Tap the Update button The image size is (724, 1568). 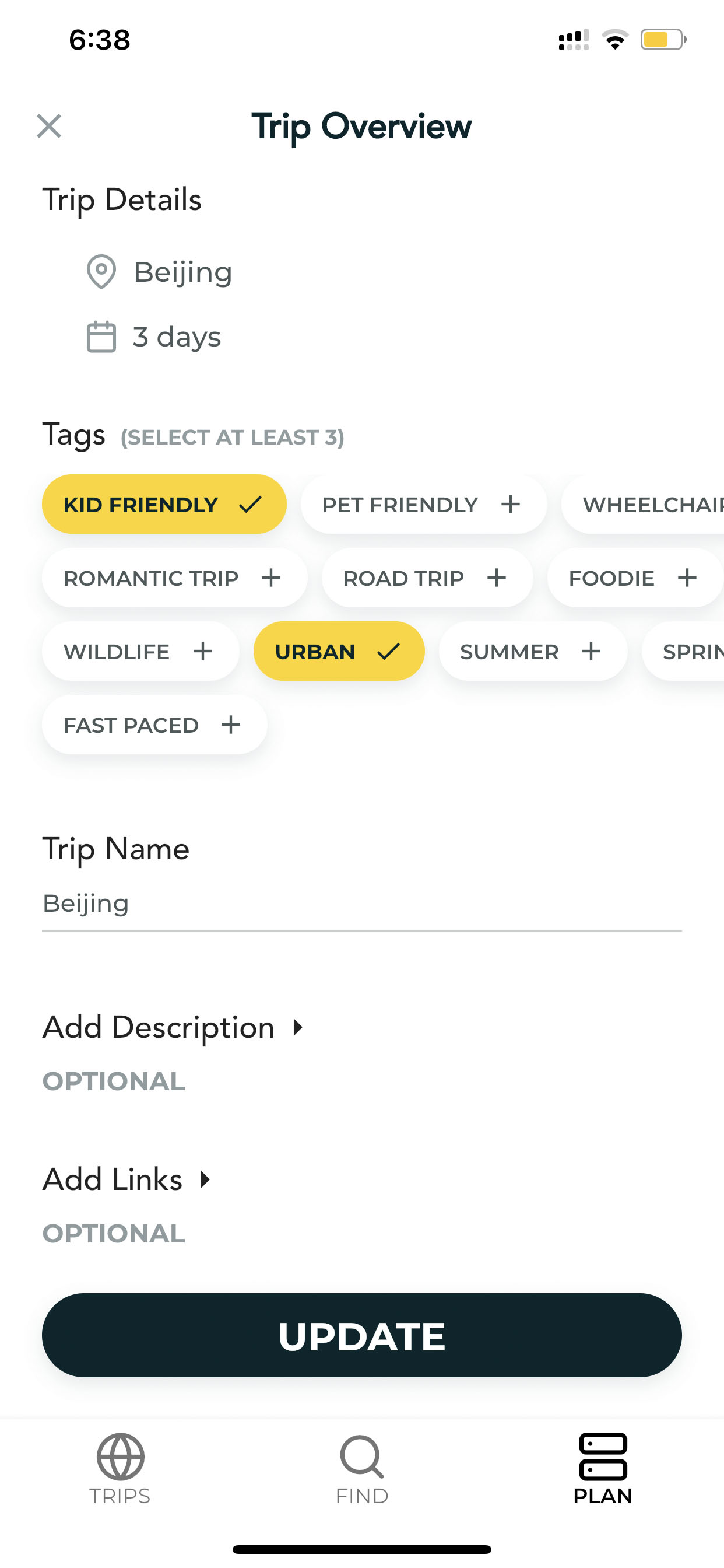(x=362, y=1335)
